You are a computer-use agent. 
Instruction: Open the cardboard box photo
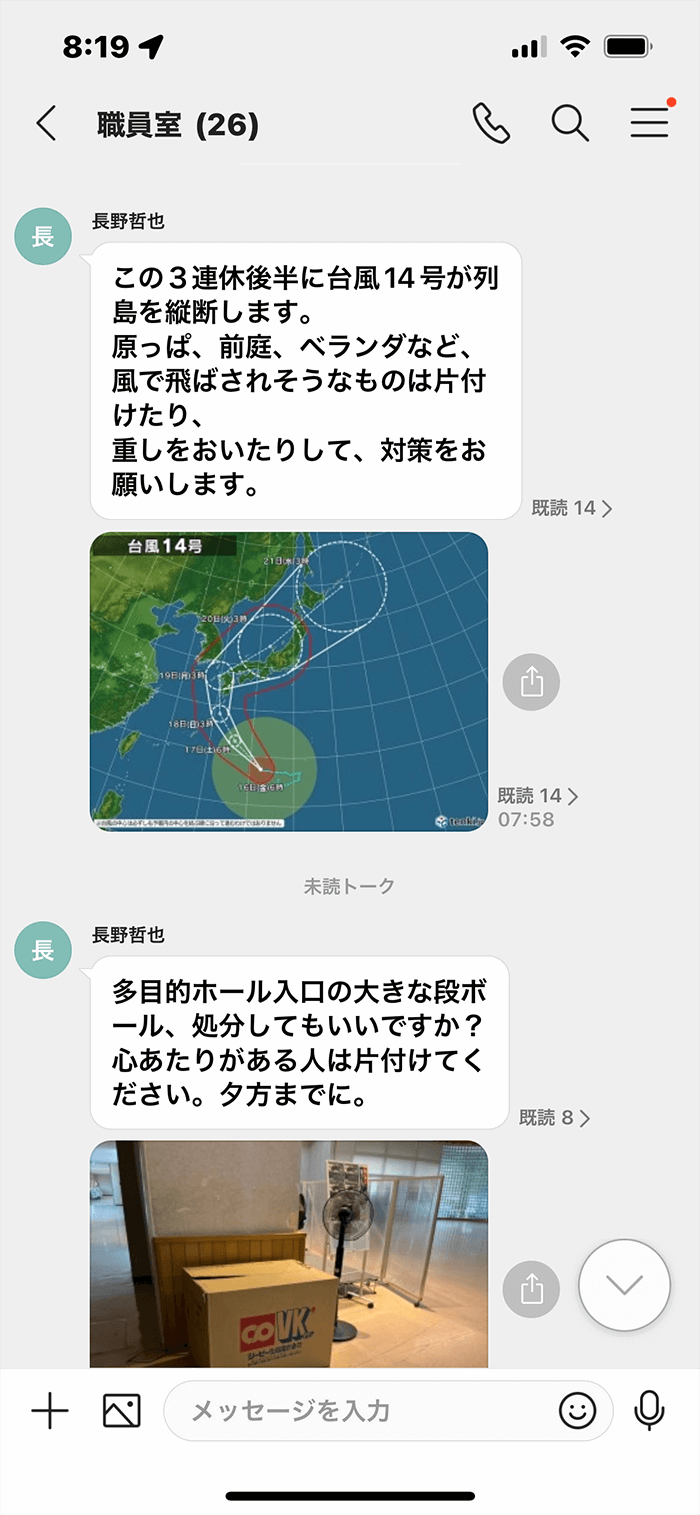289,1254
